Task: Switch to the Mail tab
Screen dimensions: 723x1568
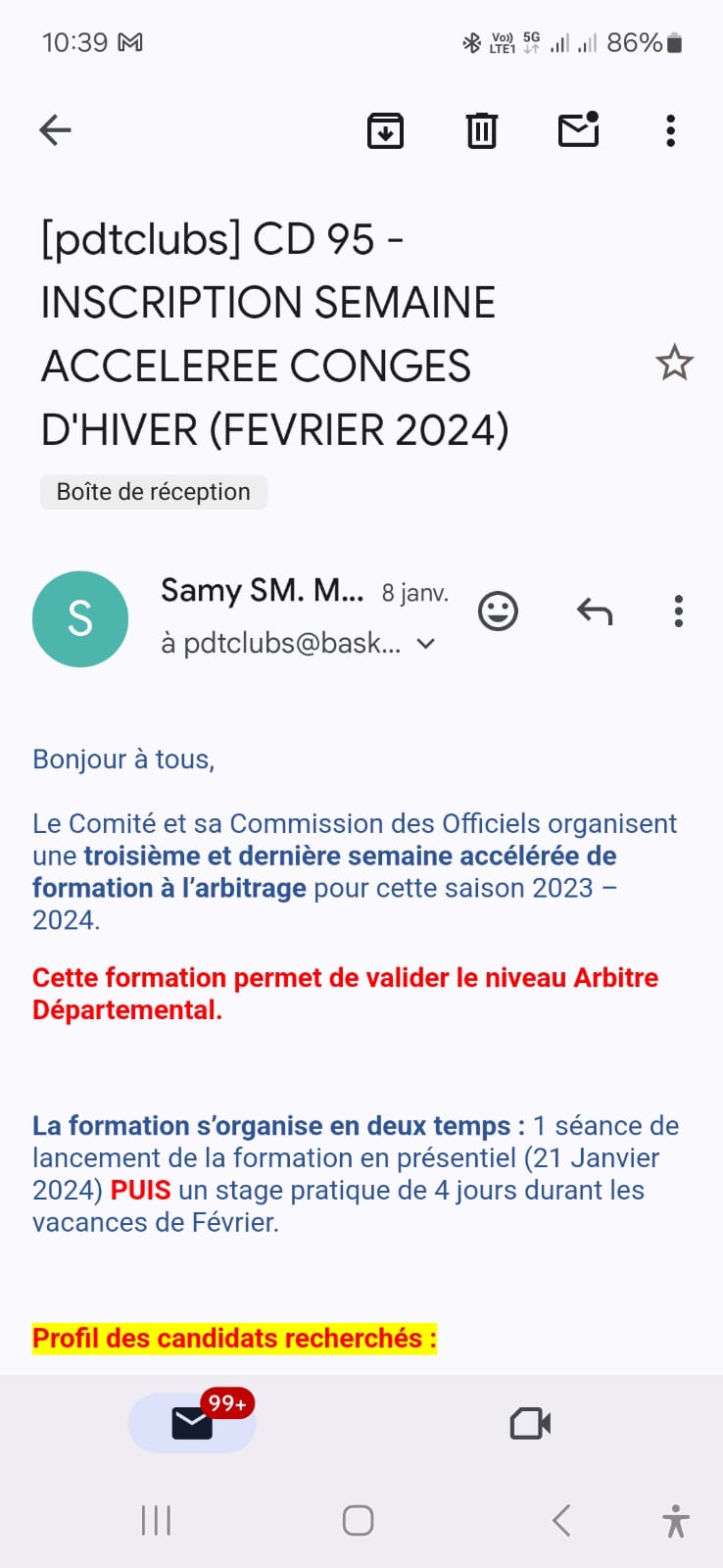Action: pos(192,1423)
